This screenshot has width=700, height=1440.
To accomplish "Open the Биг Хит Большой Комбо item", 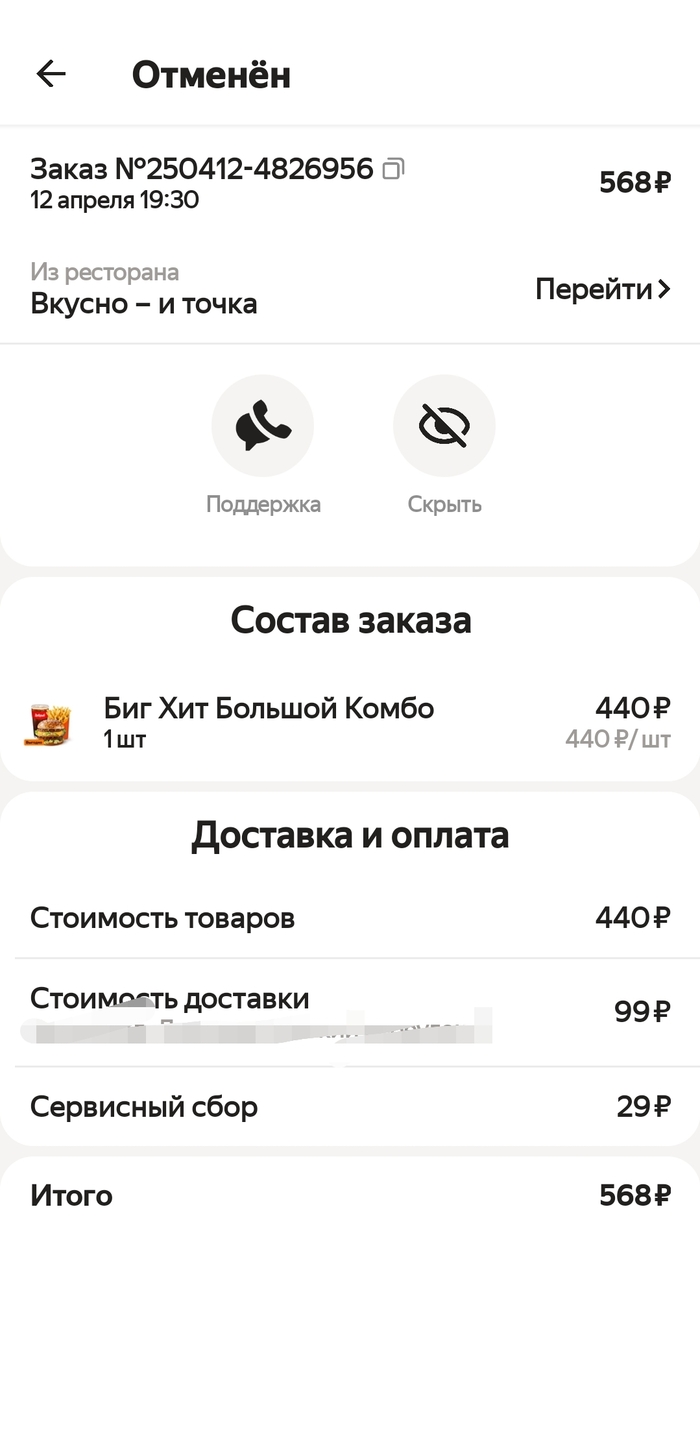I will point(350,723).
